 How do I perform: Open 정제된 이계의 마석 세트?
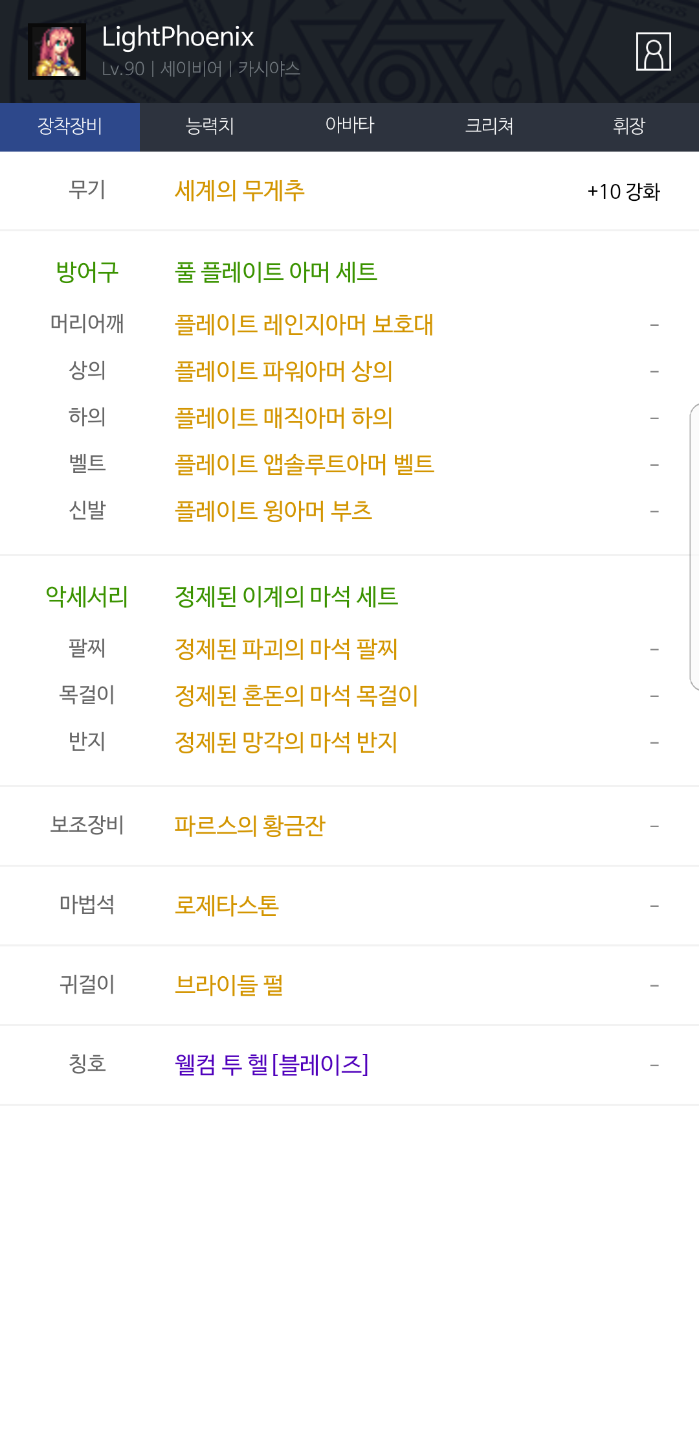pos(287,597)
